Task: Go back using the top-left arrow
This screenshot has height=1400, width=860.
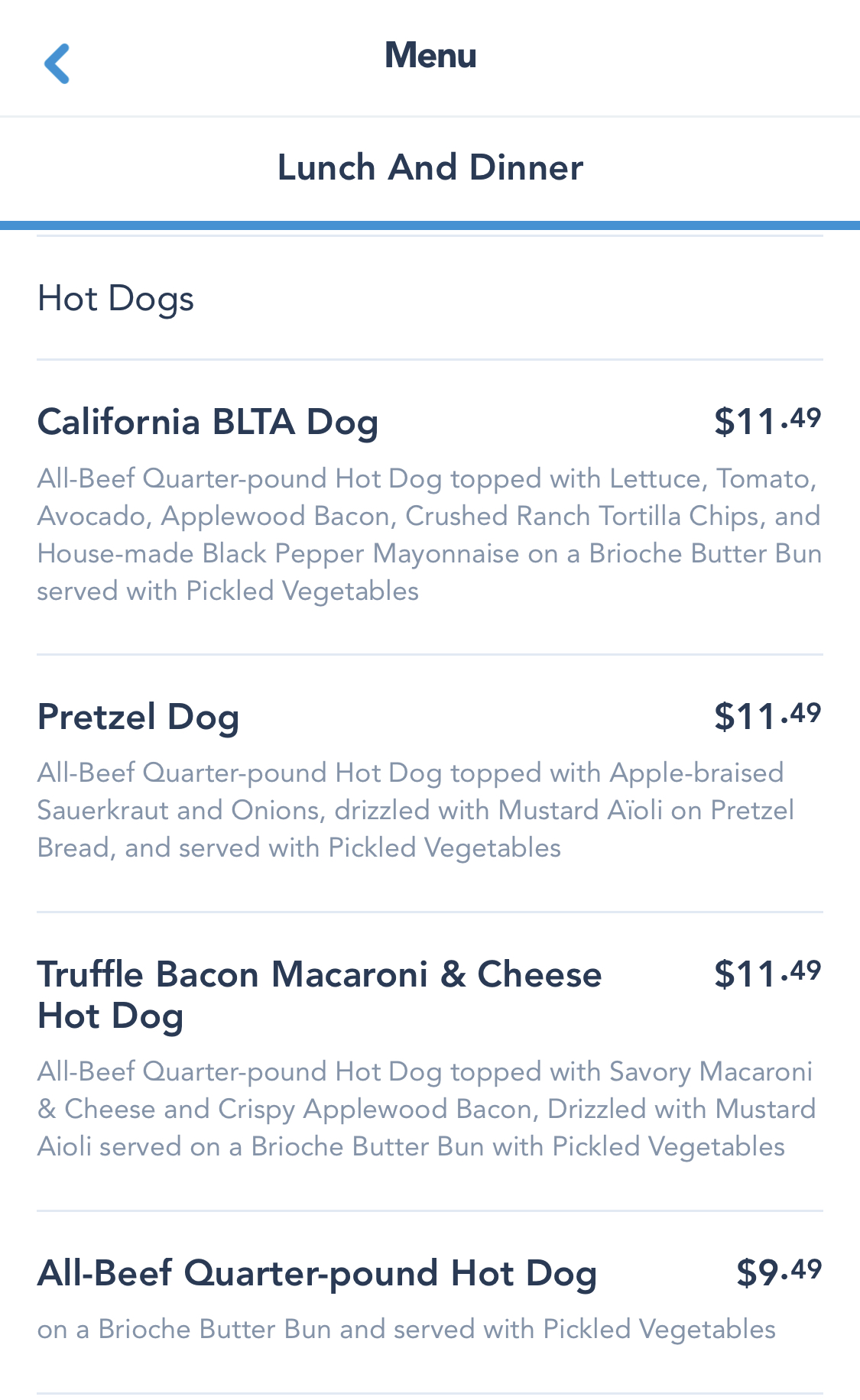Action: [x=57, y=63]
